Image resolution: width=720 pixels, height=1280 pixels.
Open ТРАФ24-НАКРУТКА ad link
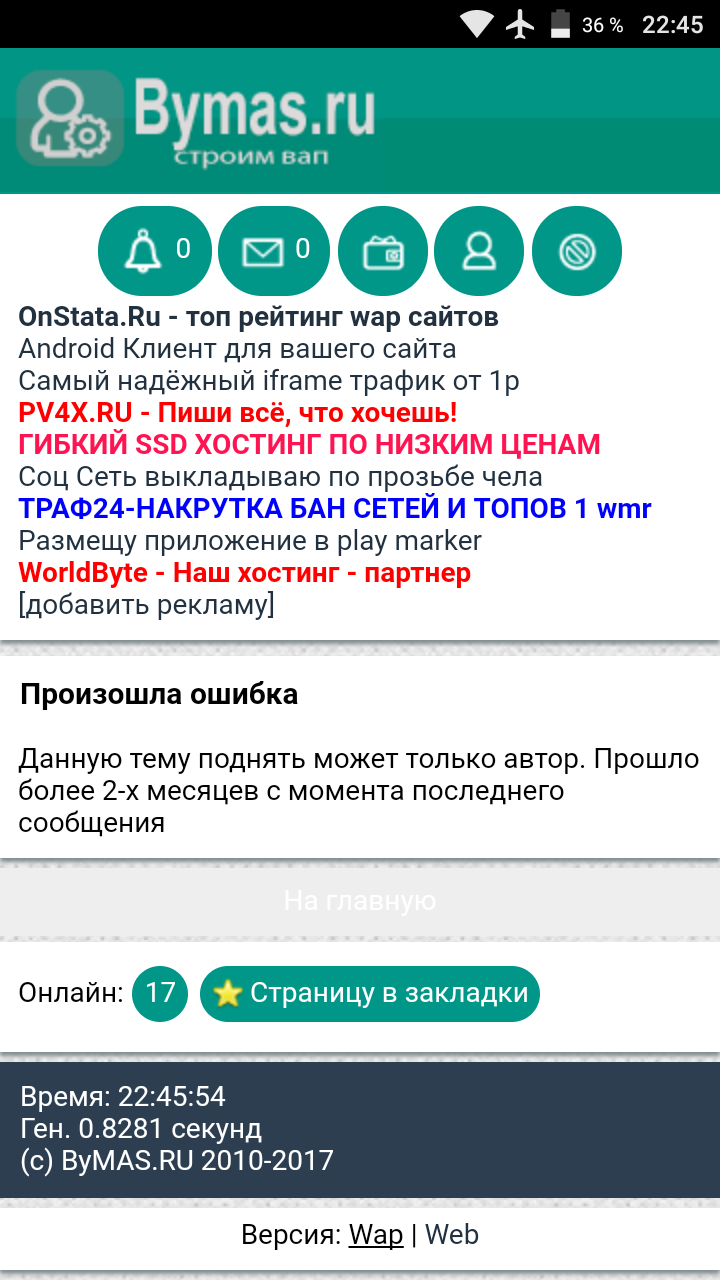coord(335,509)
